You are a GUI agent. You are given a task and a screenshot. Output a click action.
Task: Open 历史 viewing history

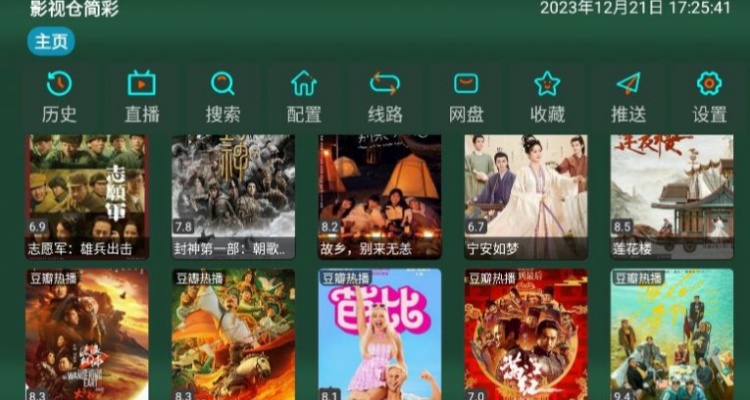click(59, 96)
